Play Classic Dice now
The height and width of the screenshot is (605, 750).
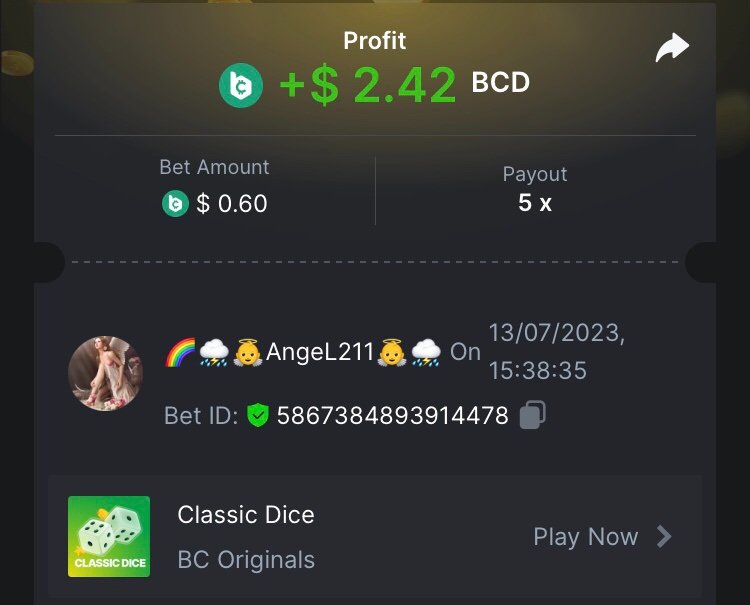pyautogui.click(x=602, y=537)
